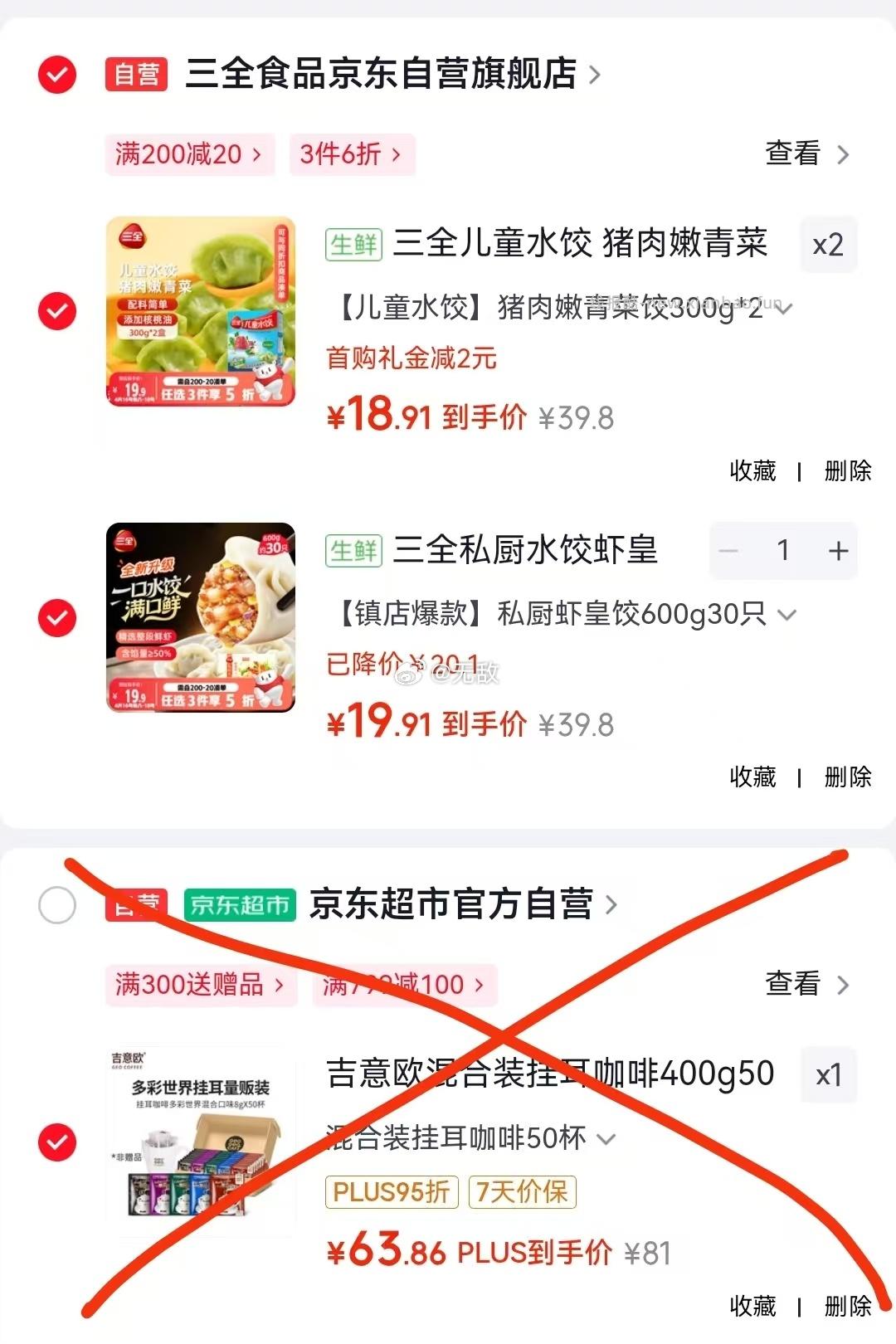Click the 首购礼金减2元 promotion label

[x=411, y=357]
